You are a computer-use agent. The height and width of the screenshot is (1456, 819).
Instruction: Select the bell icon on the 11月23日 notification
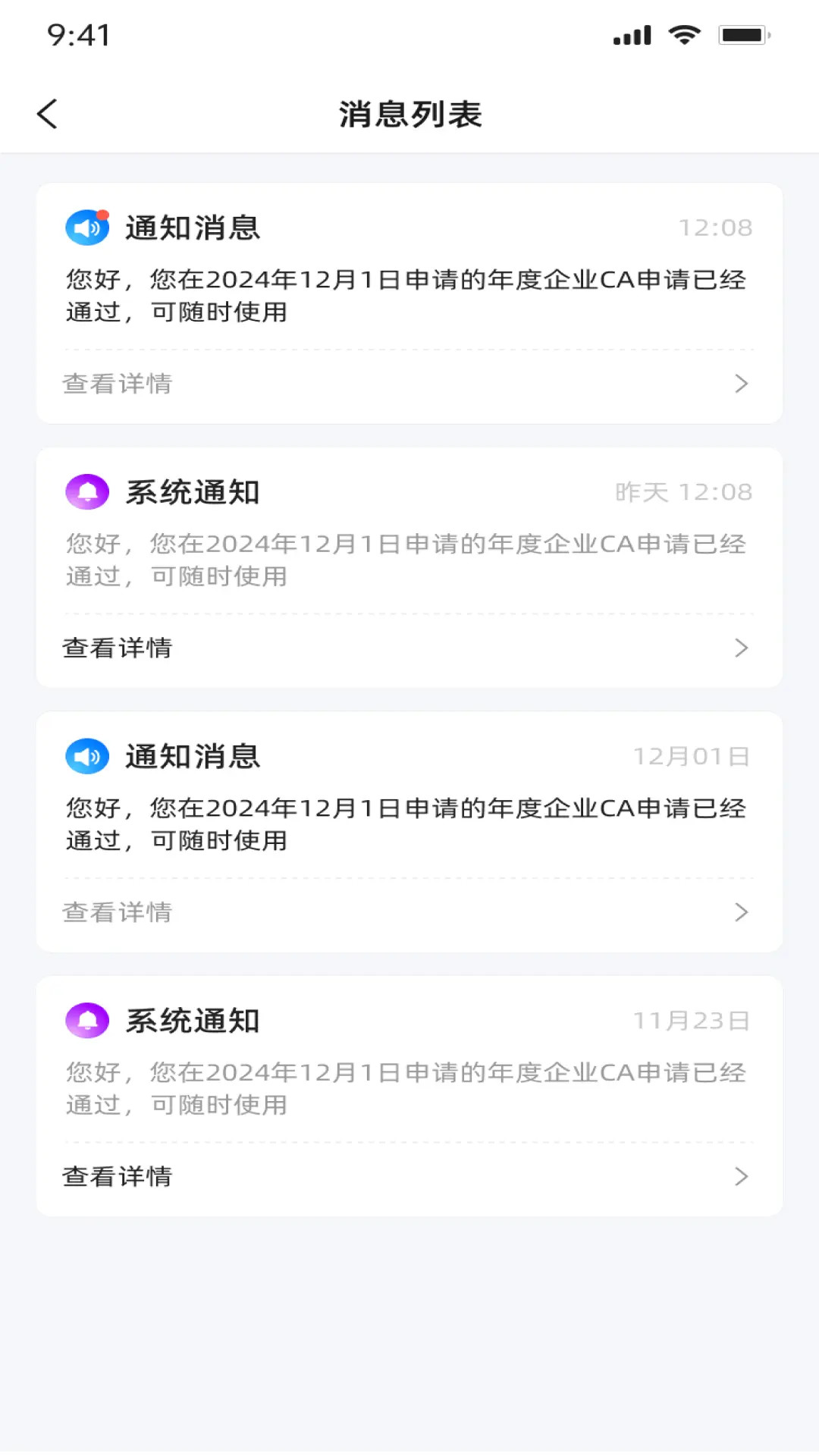[86, 1021]
